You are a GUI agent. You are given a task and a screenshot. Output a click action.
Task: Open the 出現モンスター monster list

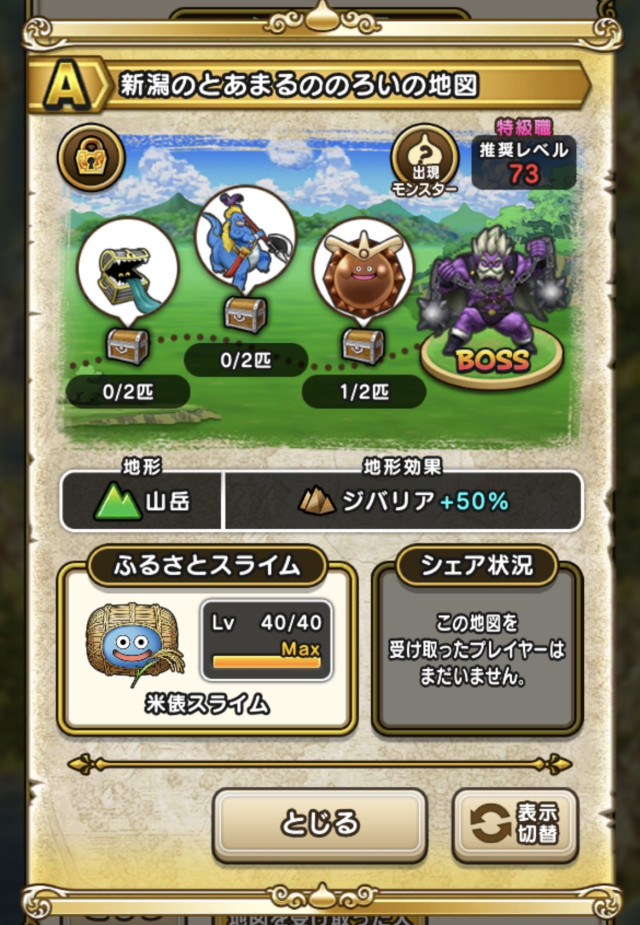click(x=425, y=163)
